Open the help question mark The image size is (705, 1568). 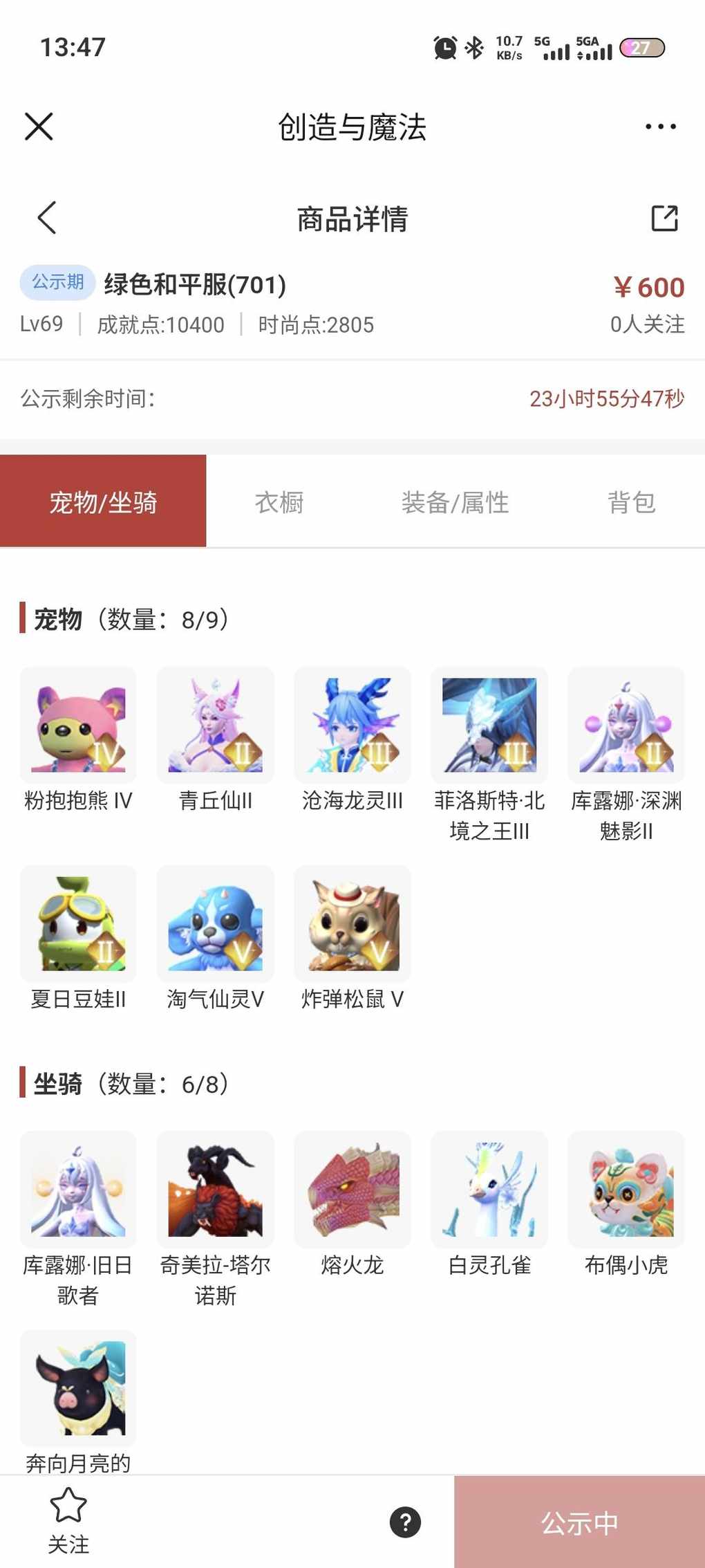pyautogui.click(x=405, y=1522)
